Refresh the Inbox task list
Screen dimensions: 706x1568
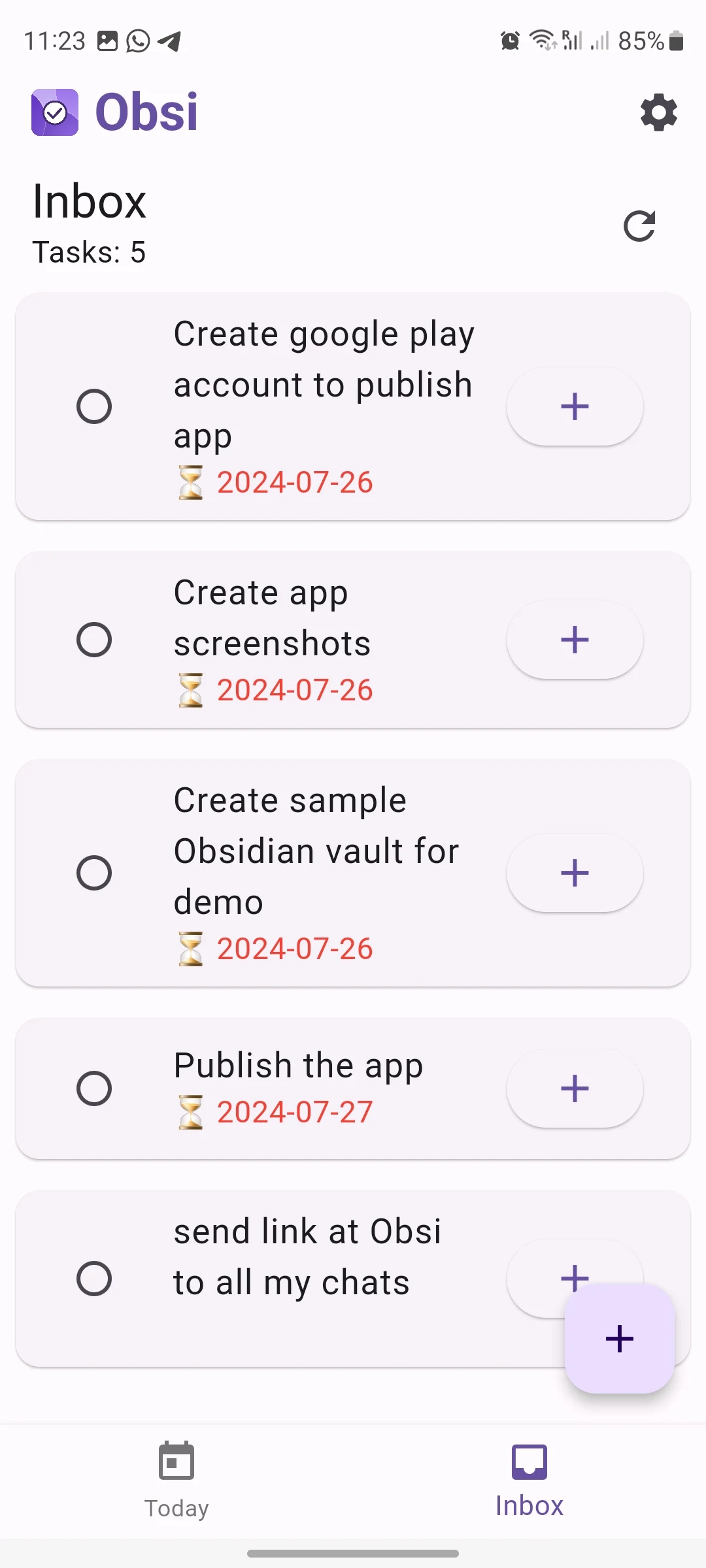pos(639,226)
